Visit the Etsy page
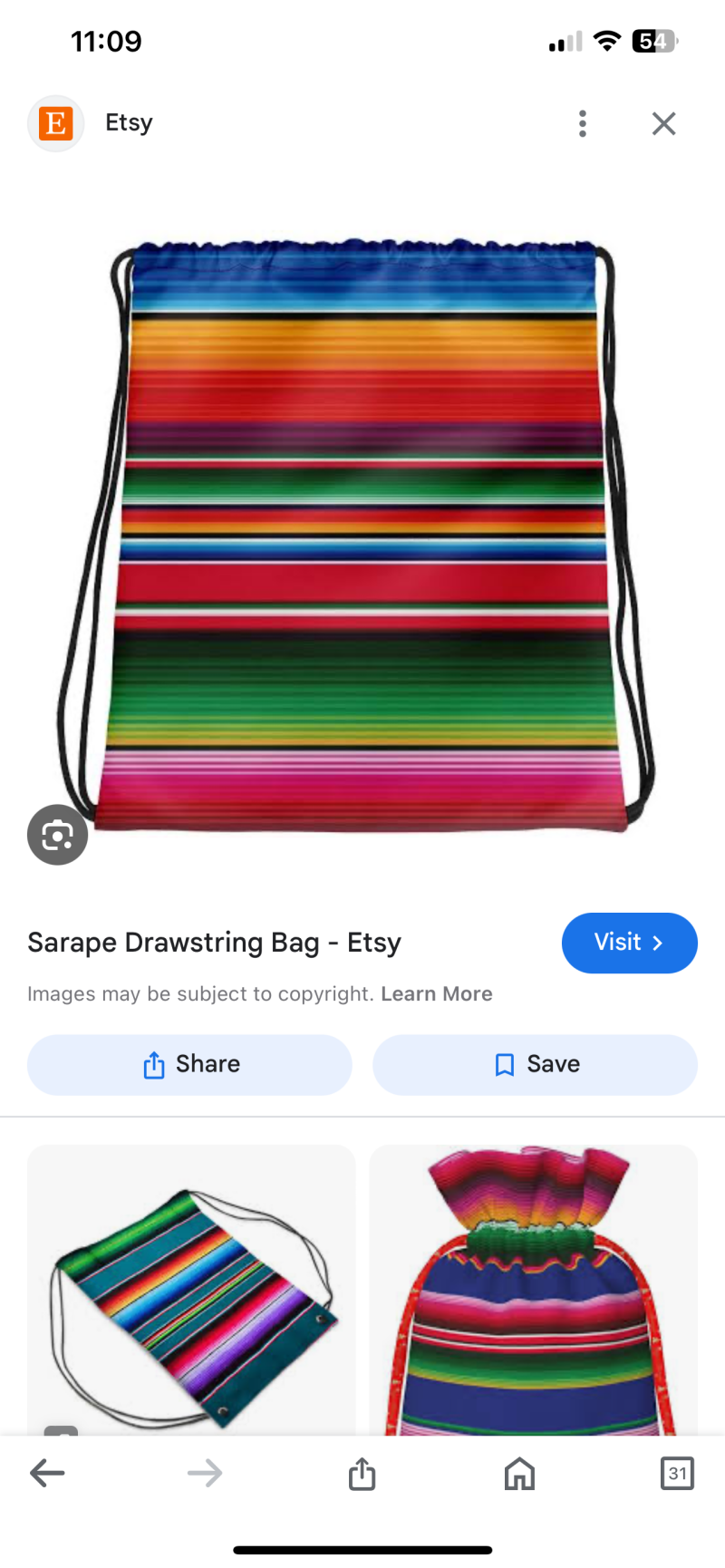Image resolution: width=725 pixels, height=1568 pixels. (629, 943)
